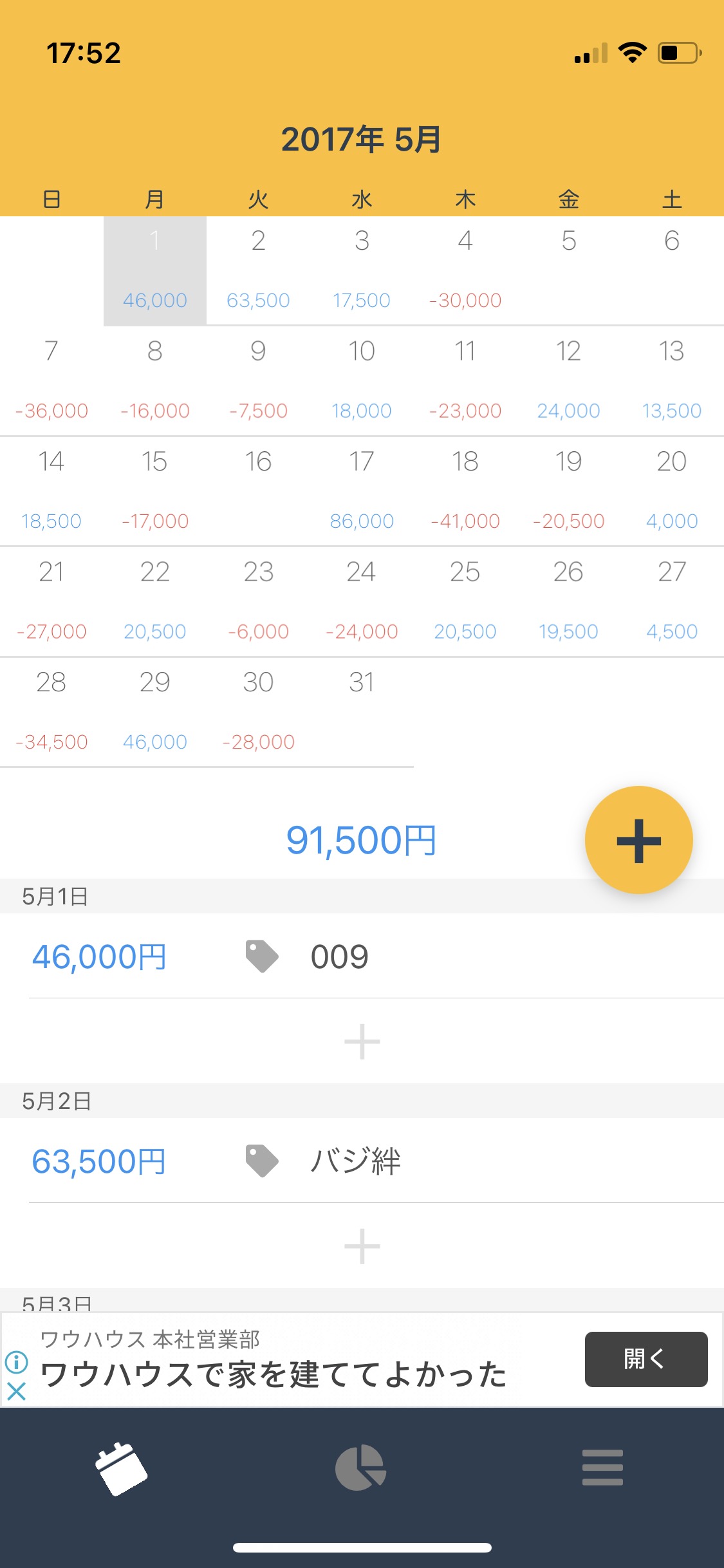Select May 22 on the calendar
Image resolution: width=724 pixels, height=1568 pixels.
pos(155,601)
